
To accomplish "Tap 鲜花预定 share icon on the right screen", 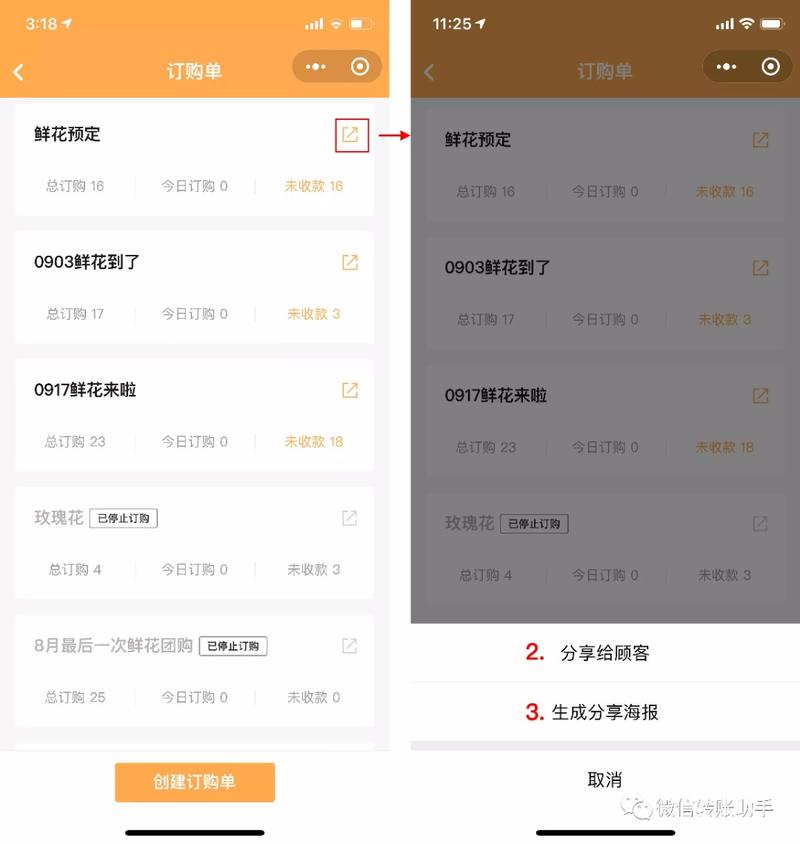I will (x=760, y=140).
